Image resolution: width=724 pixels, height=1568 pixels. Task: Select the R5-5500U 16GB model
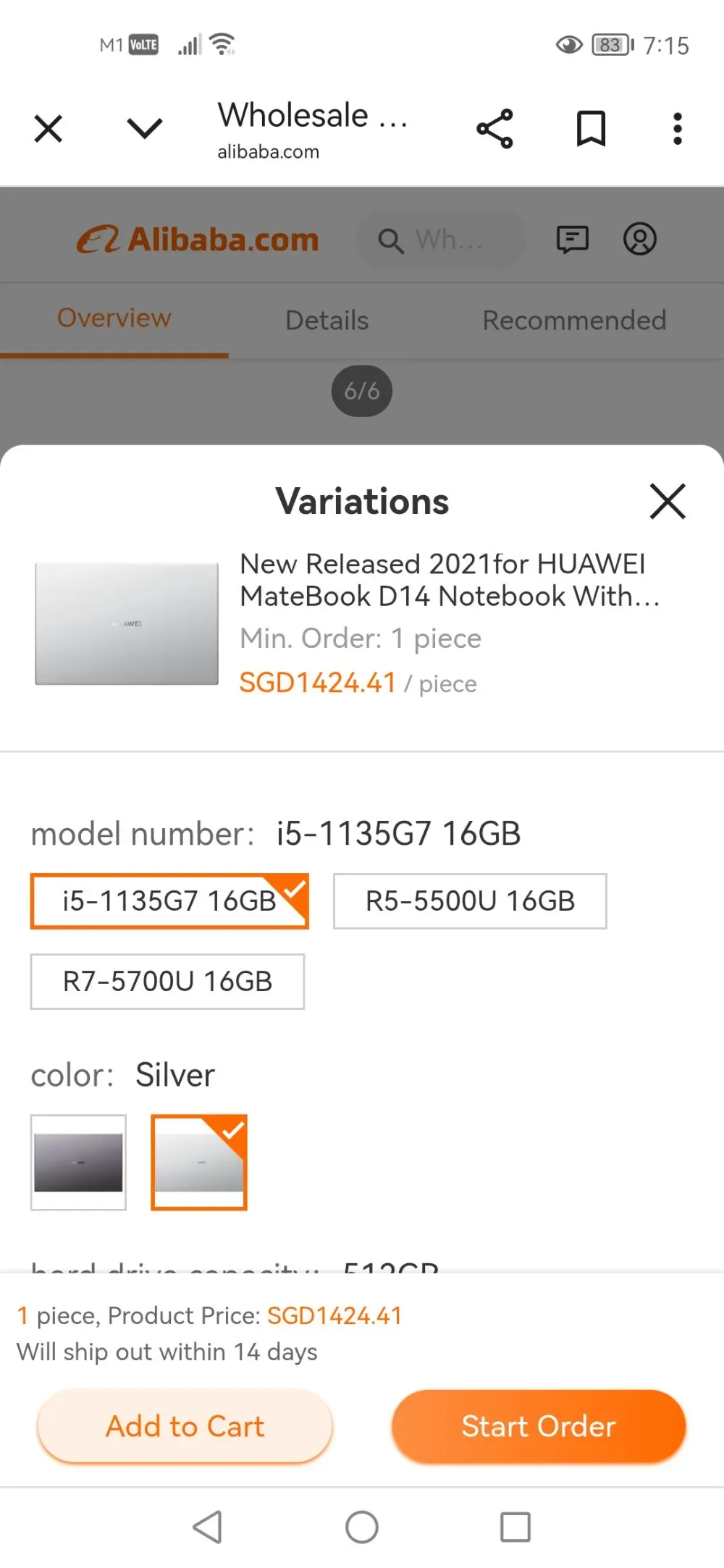(x=470, y=901)
